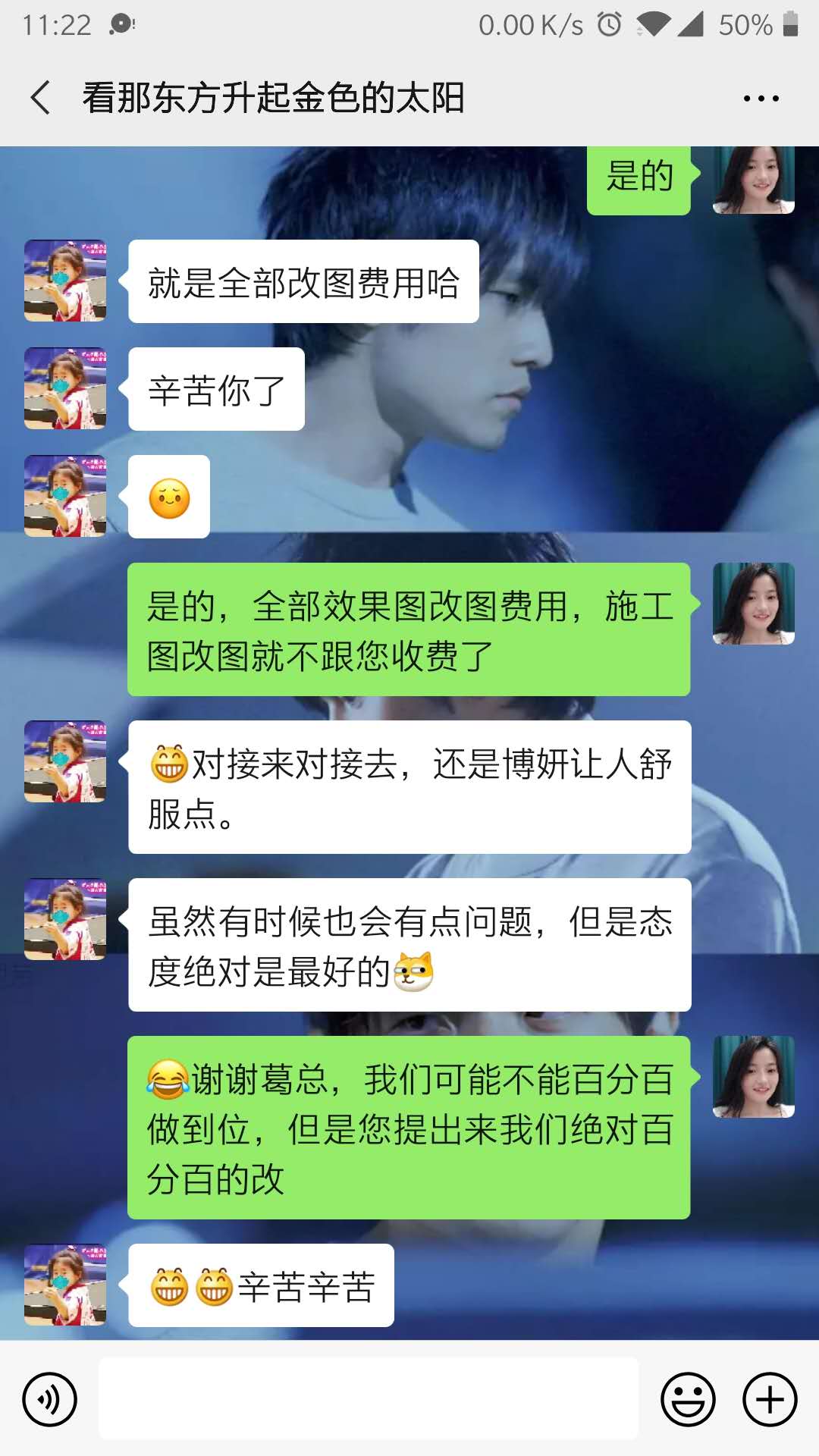
Task: Open the emoji picker
Action: 688,1399
